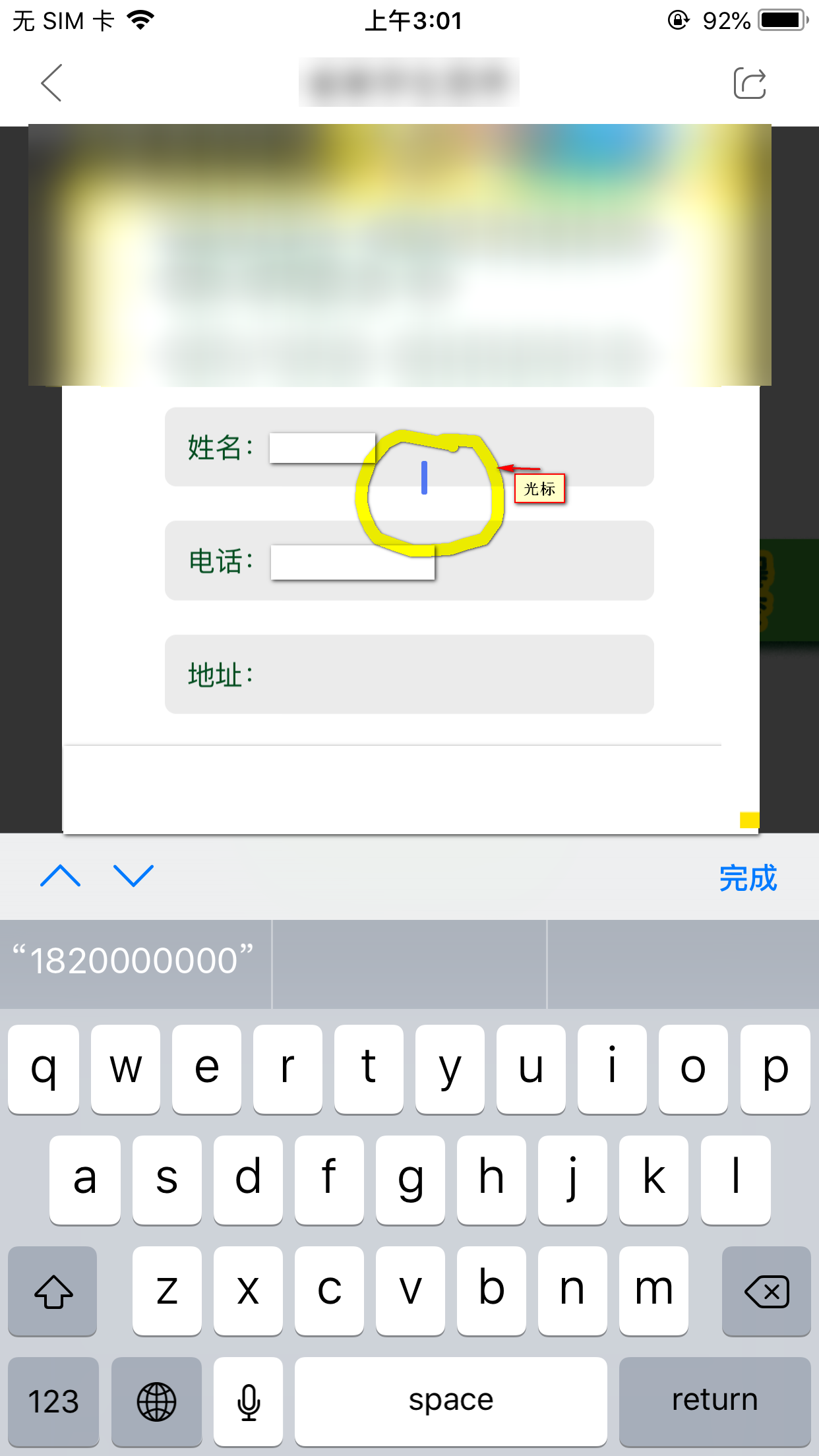Image resolution: width=819 pixels, height=1456 pixels.
Task: Change the keyboard language with the globe key
Action: (x=156, y=1401)
